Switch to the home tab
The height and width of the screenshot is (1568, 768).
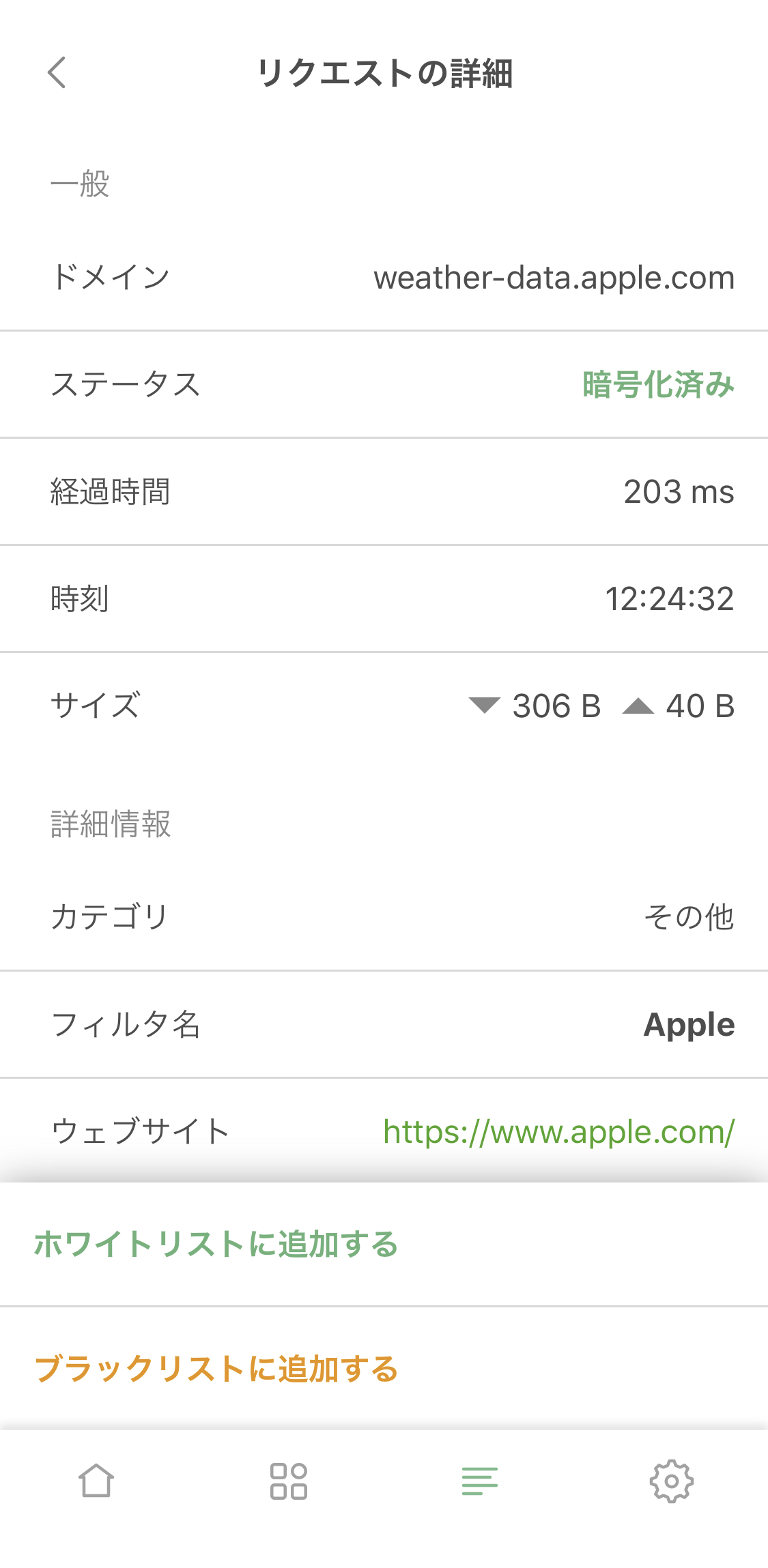coord(96,1481)
